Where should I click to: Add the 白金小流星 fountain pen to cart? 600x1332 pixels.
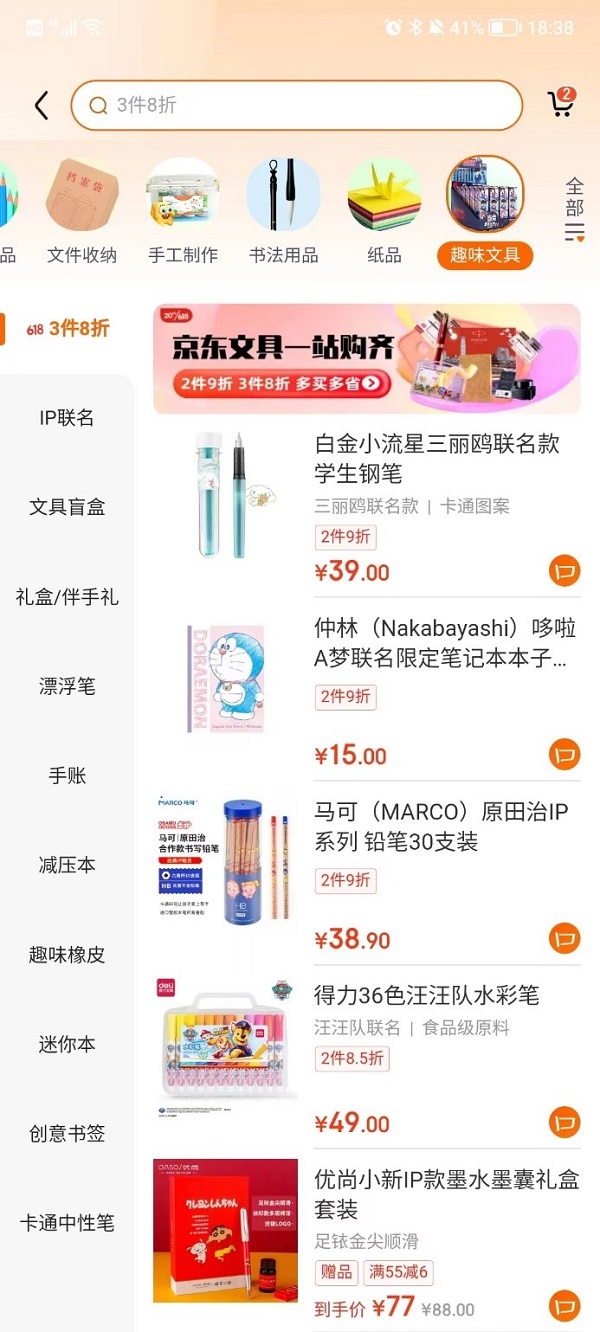[565, 571]
